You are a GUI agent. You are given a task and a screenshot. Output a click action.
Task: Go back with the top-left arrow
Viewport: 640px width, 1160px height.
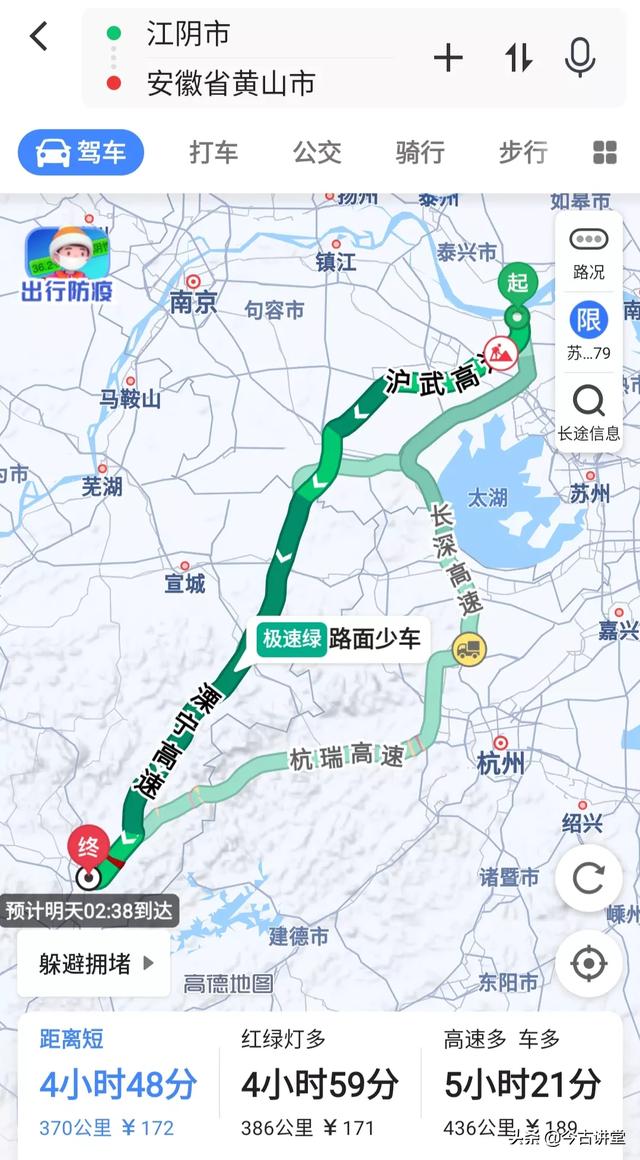coord(38,36)
